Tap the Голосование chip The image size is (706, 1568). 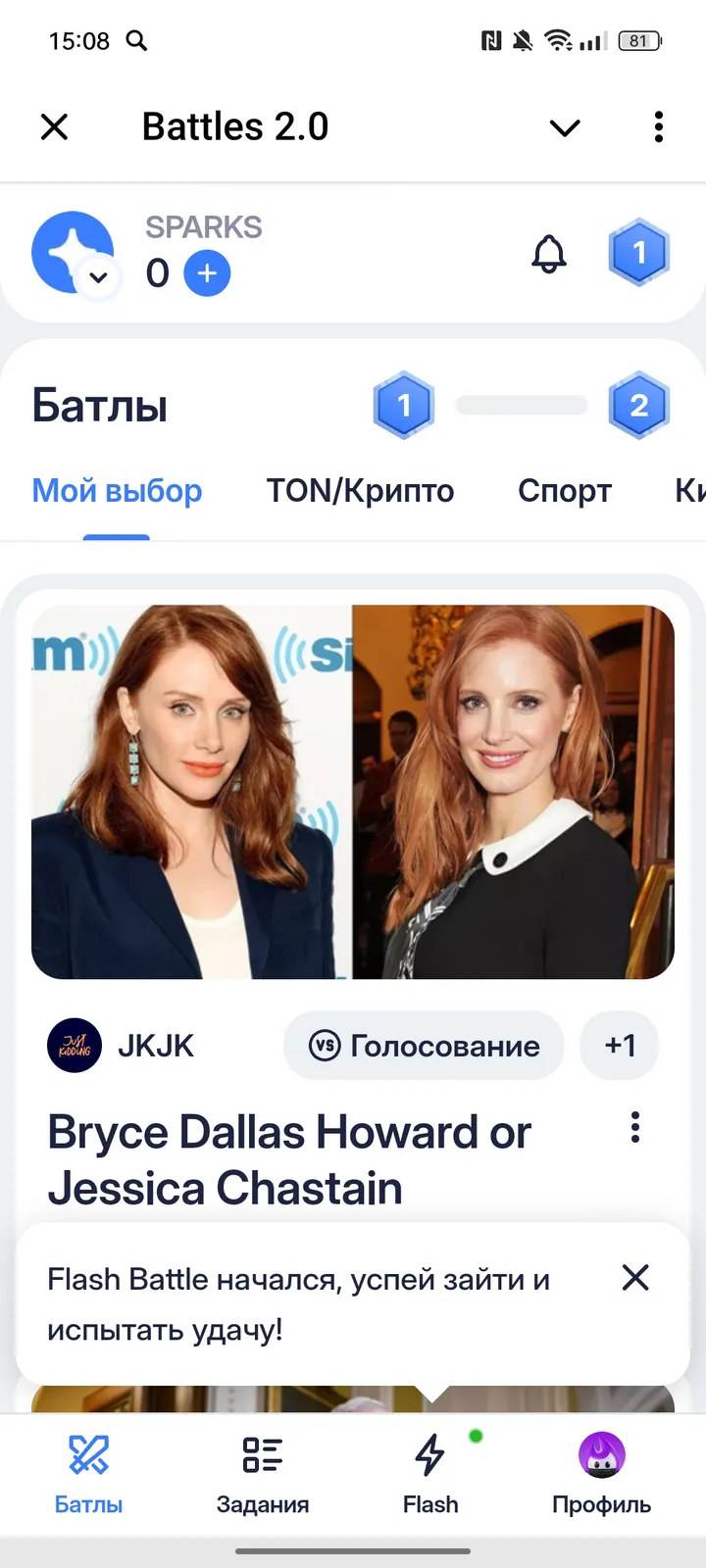click(x=424, y=1046)
